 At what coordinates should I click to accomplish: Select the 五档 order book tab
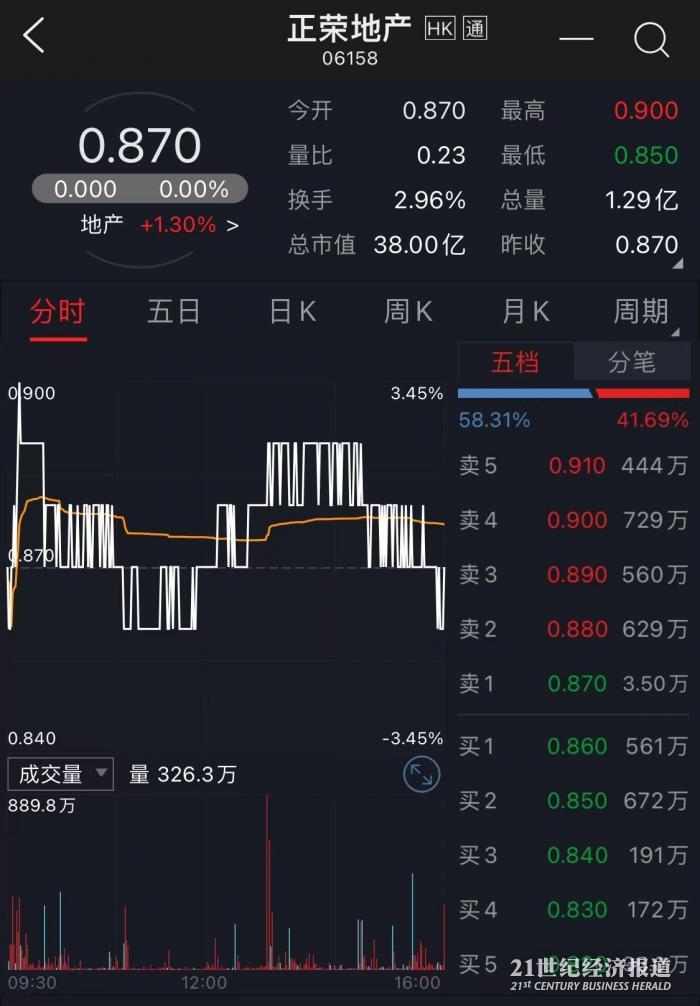(515, 362)
